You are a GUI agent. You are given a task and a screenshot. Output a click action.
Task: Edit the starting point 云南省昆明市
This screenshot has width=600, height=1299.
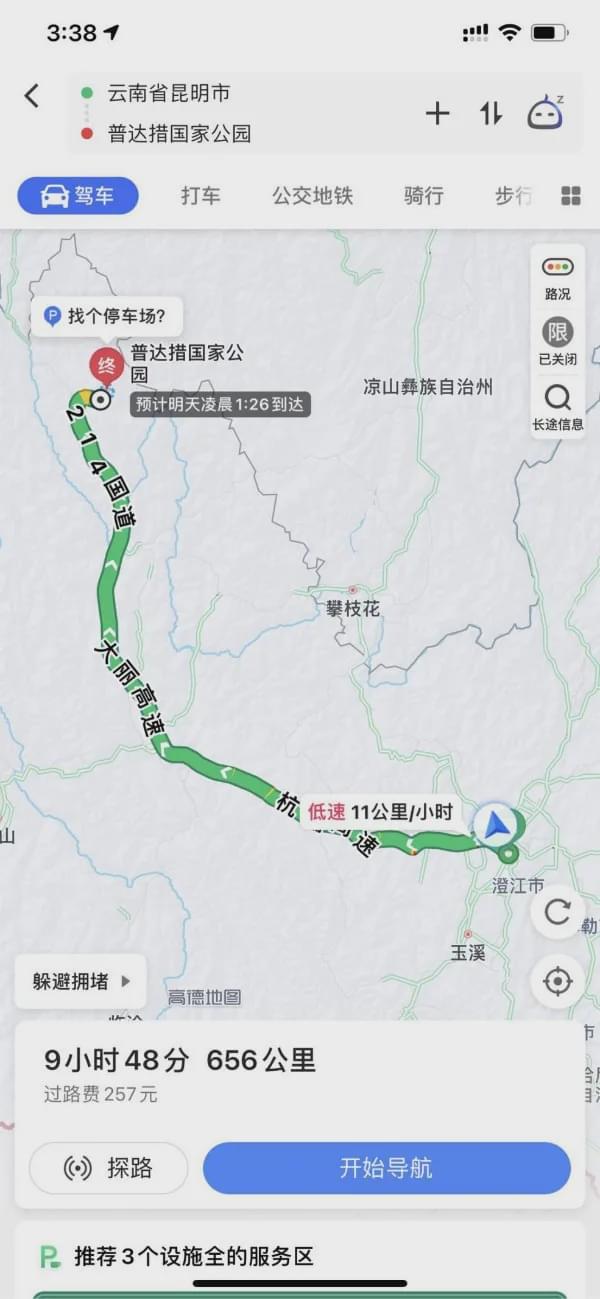170,93
